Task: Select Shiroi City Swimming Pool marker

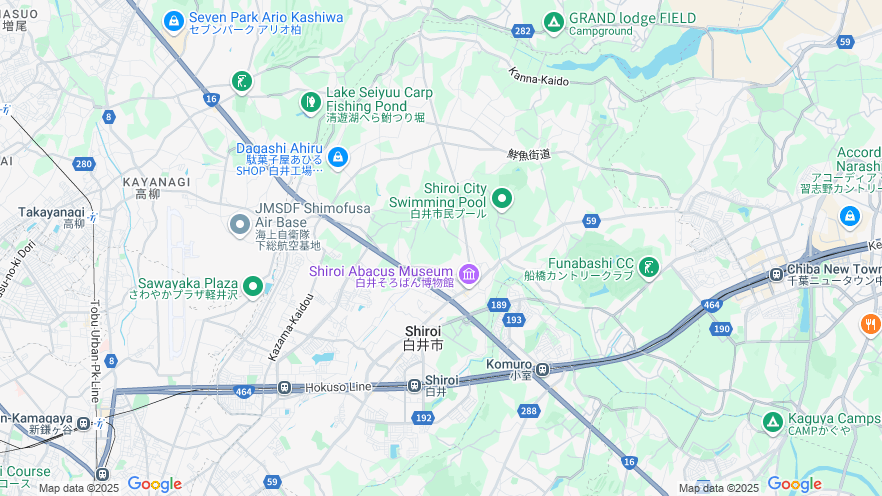Action: (501, 199)
